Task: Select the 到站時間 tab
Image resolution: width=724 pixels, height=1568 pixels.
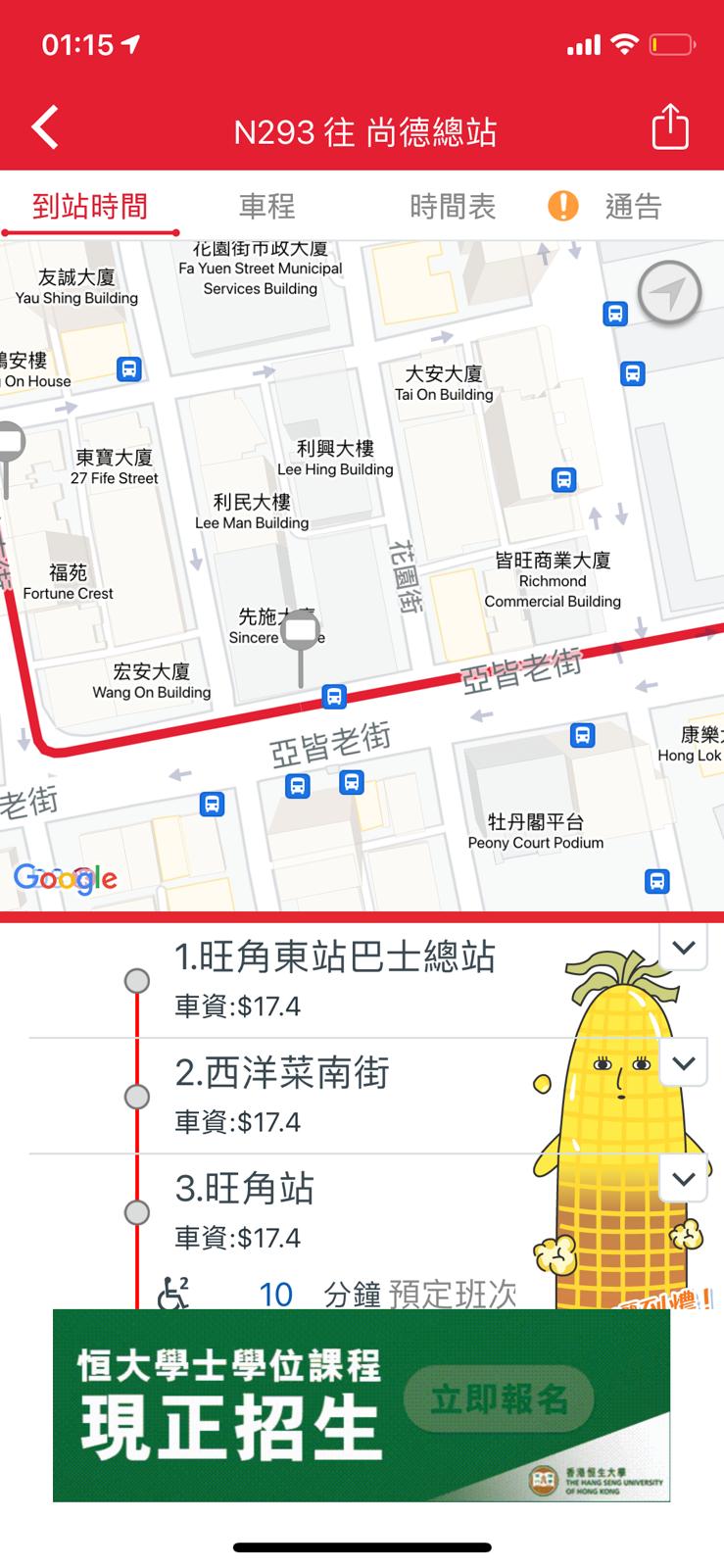Action: tap(90, 207)
